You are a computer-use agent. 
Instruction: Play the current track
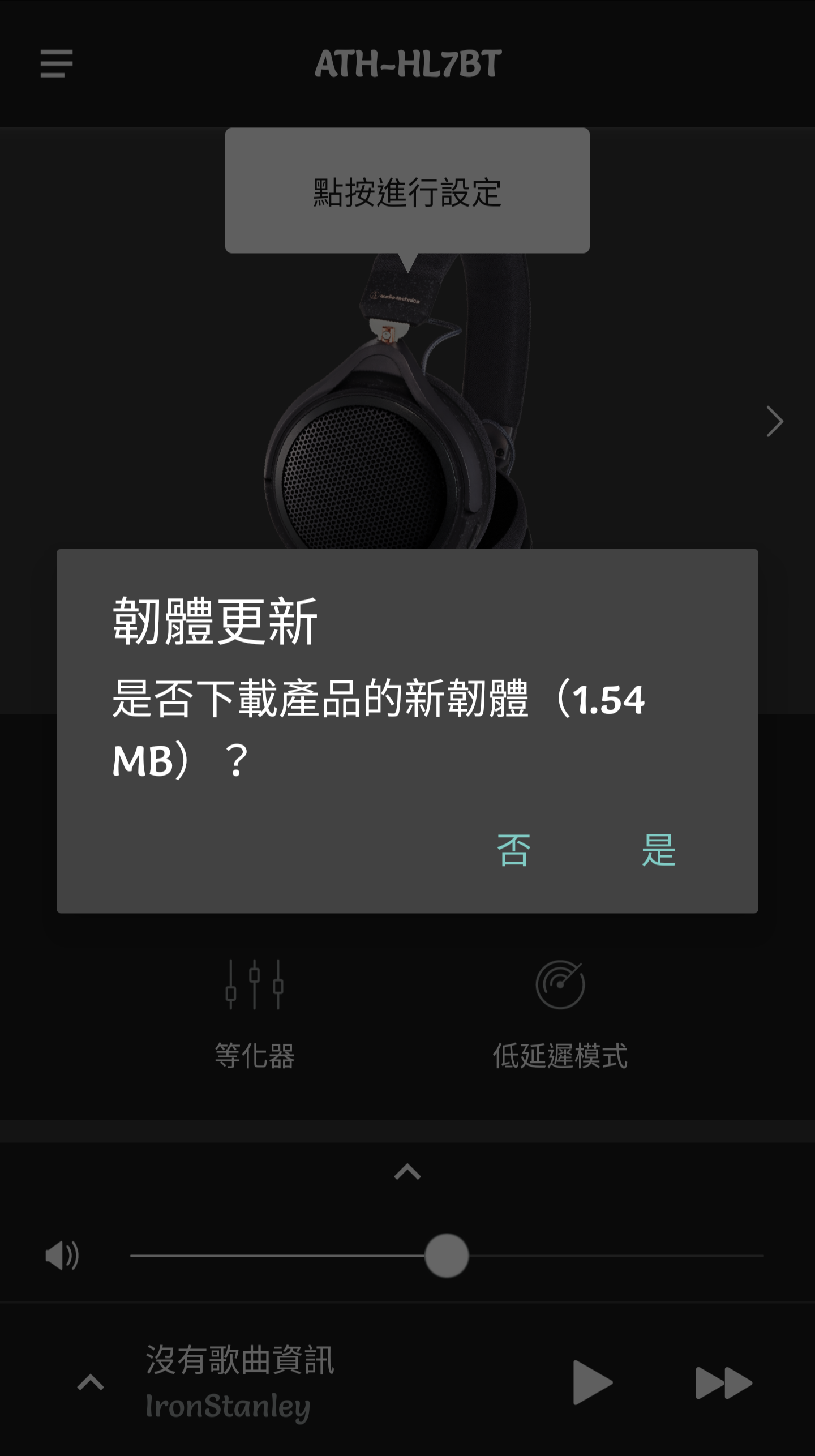pos(592,1382)
